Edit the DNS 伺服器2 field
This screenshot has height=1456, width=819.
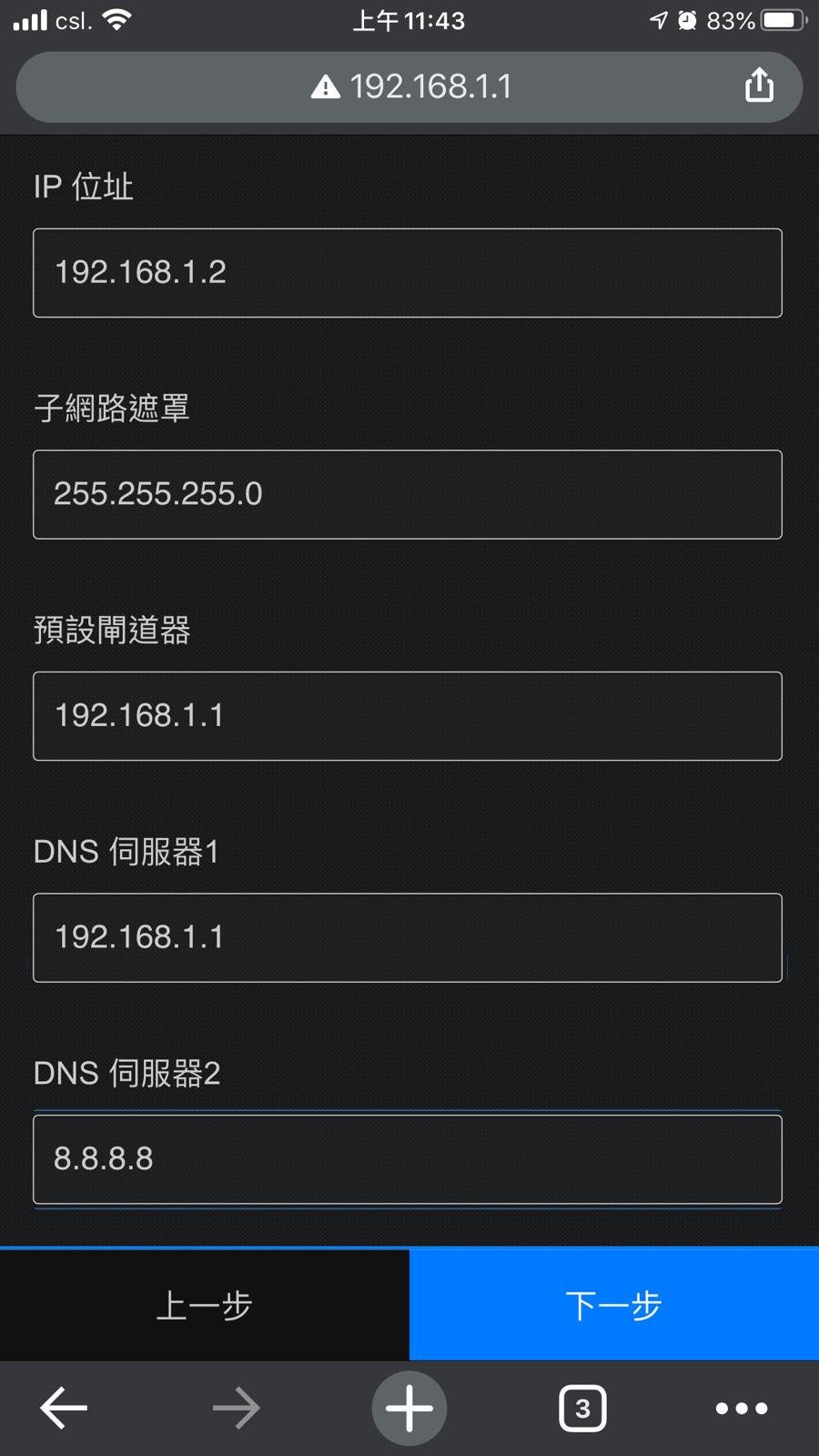(x=407, y=1158)
